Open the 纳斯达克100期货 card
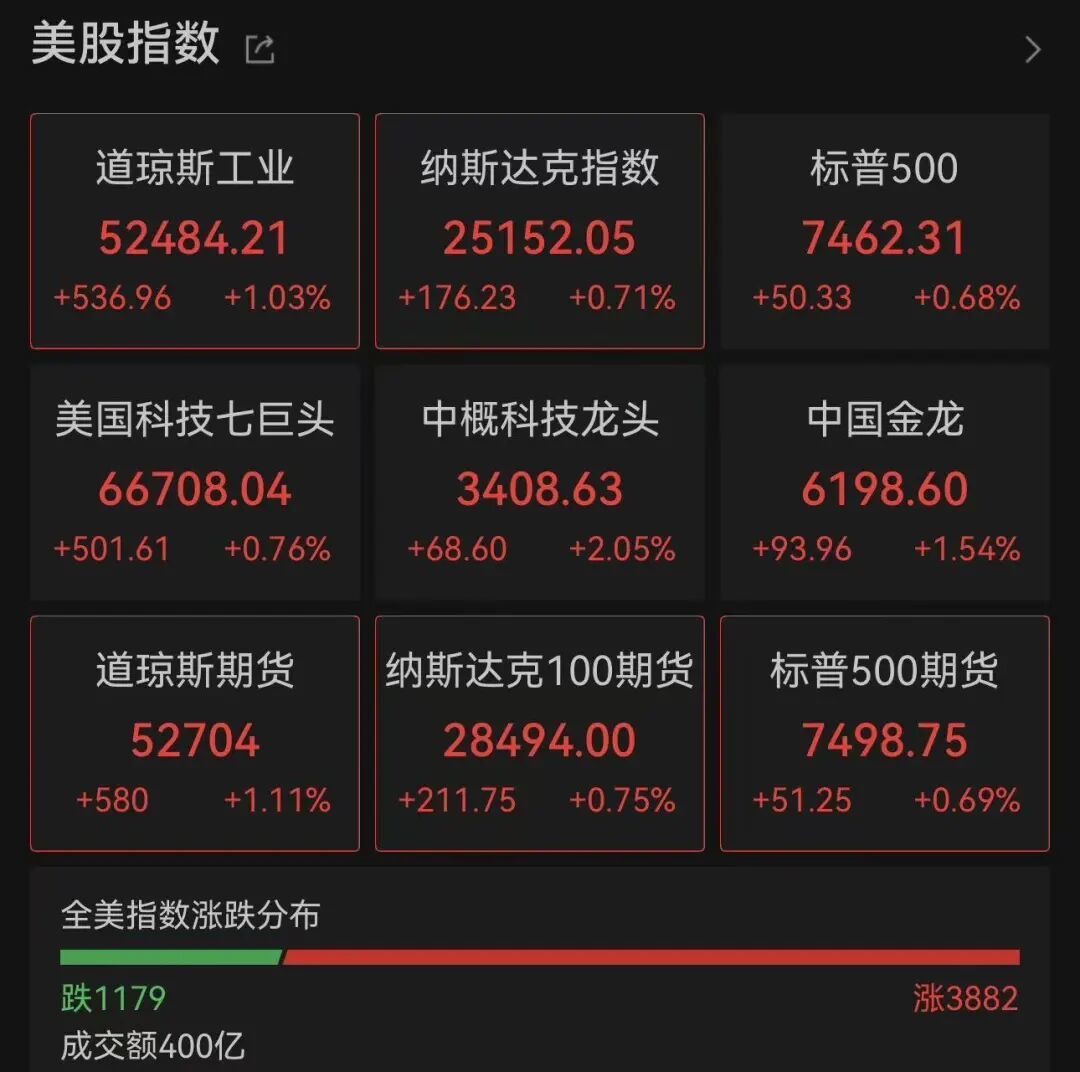The width and height of the screenshot is (1080, 1072). click(540, 734)
